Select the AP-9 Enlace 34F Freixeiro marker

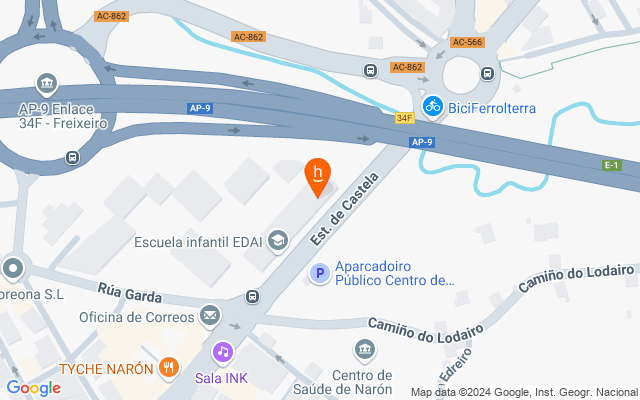pyautogui.click(x=47, y=84)
